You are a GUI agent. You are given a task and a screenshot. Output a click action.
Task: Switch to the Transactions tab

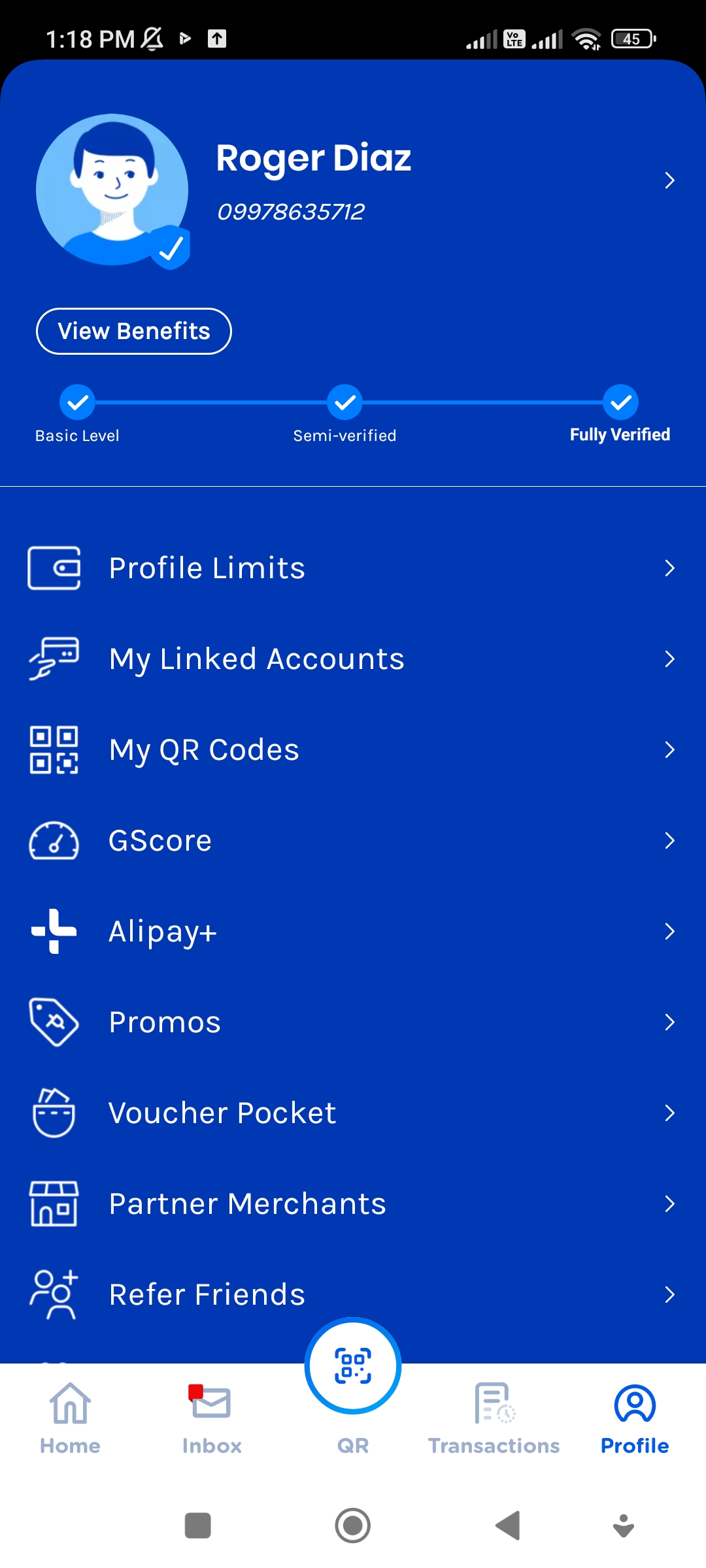click(x=494, y=1415)
